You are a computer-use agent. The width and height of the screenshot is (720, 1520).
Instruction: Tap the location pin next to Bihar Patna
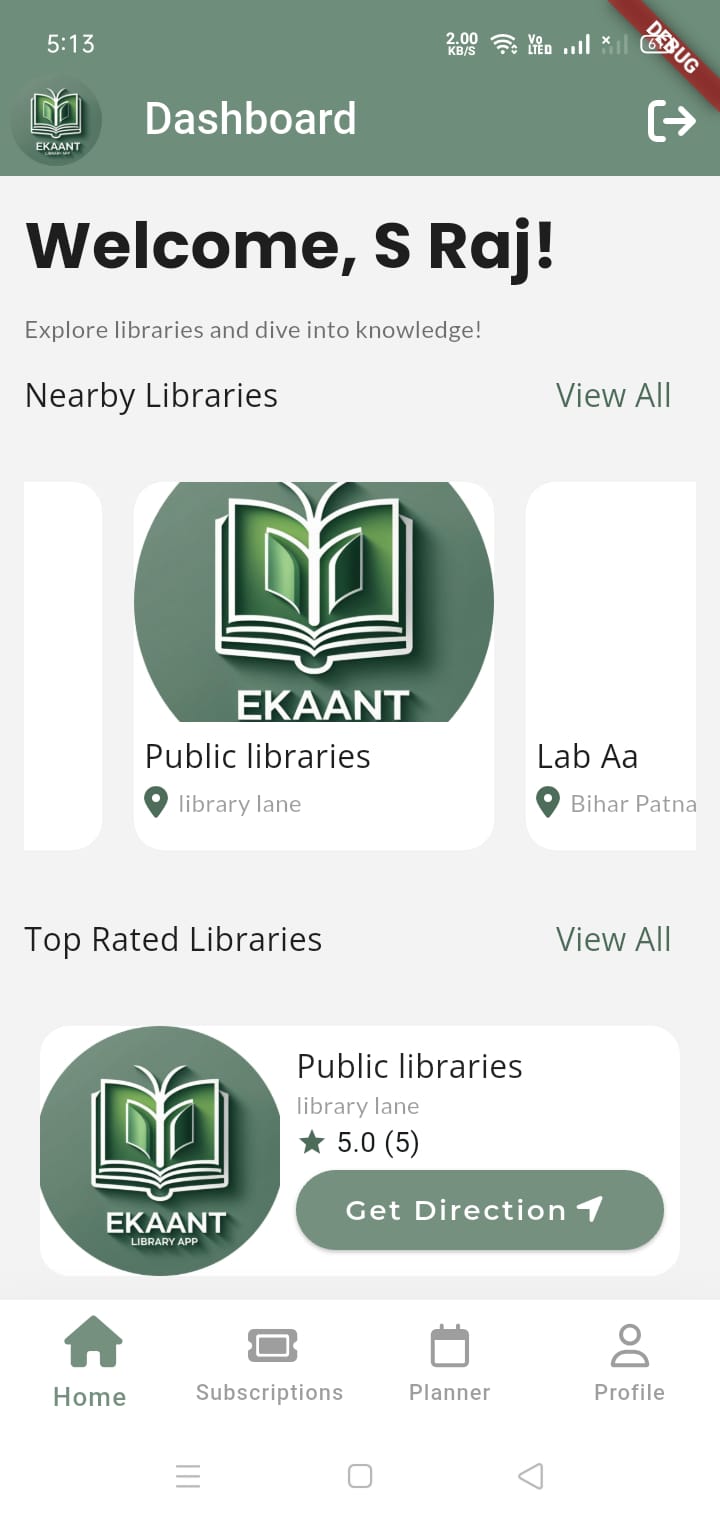pos(547,802)
